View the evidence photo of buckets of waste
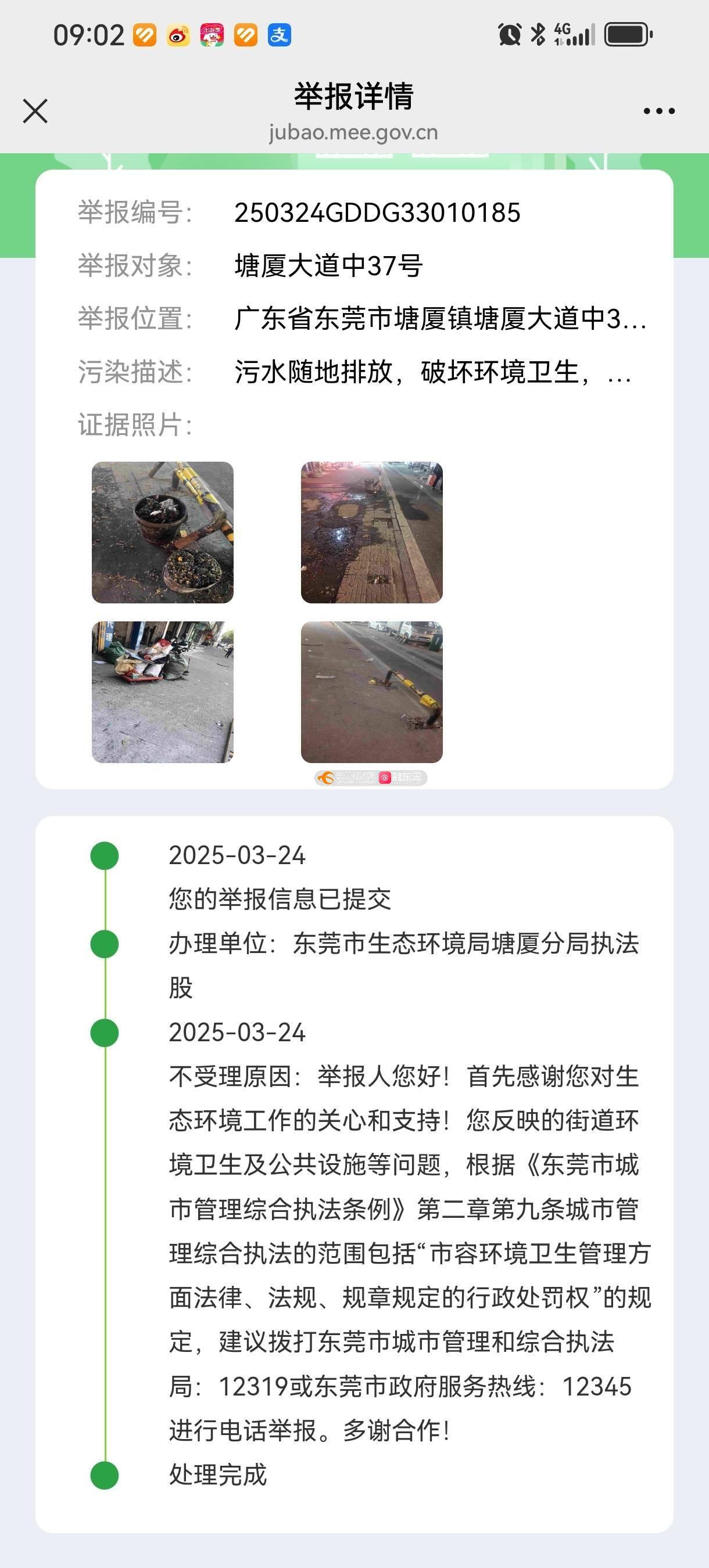The height and width of the screenshot is (1568, 709). point(163,533)
